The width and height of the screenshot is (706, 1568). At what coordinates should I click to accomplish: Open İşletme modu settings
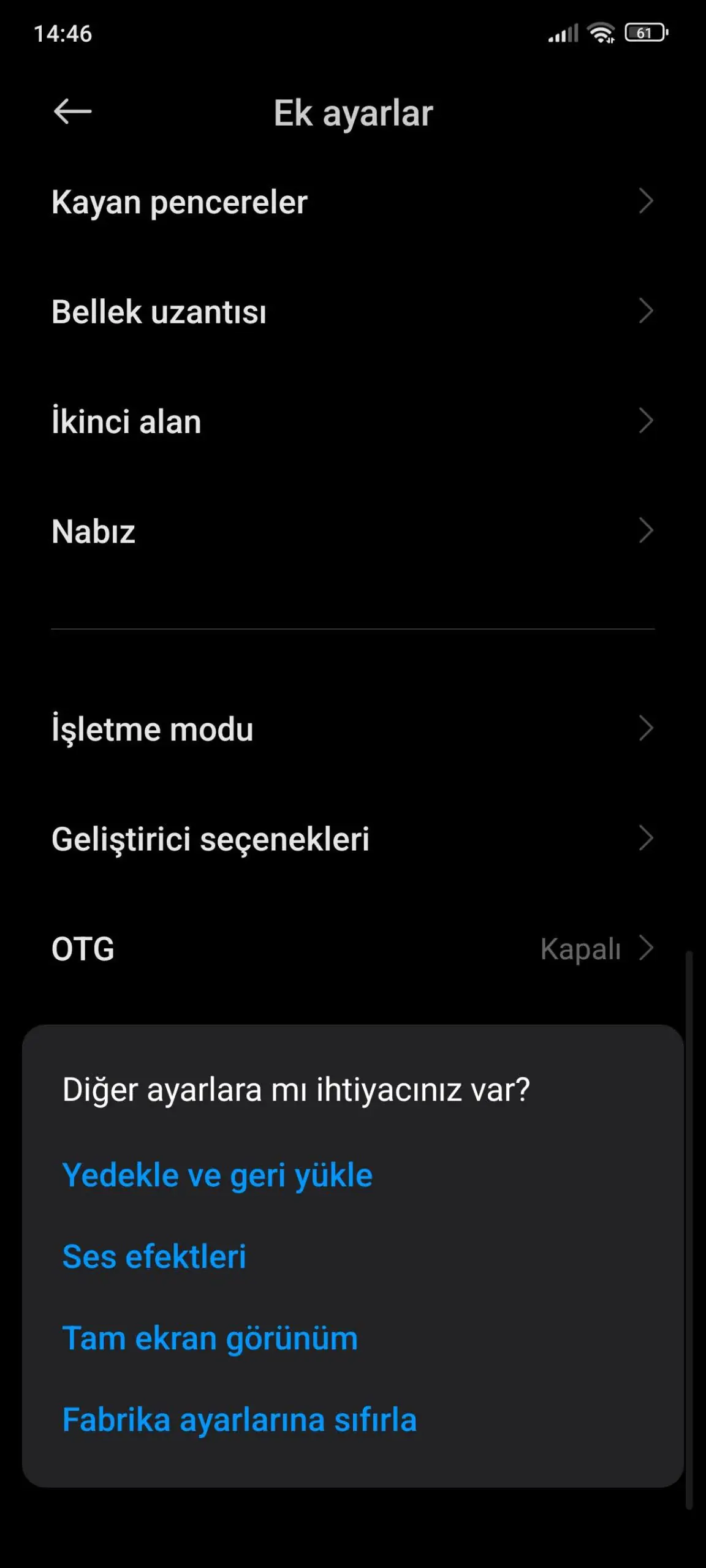[x=153, y=729]
